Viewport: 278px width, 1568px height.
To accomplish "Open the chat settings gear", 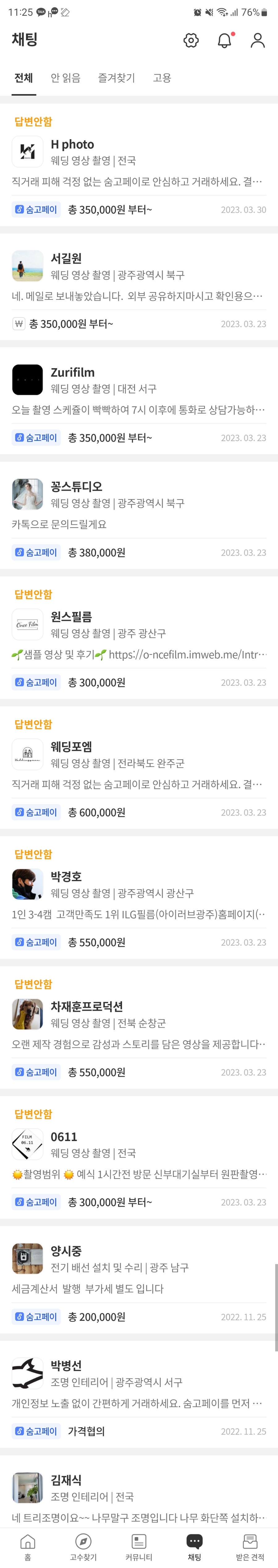I will click(191, 40).
